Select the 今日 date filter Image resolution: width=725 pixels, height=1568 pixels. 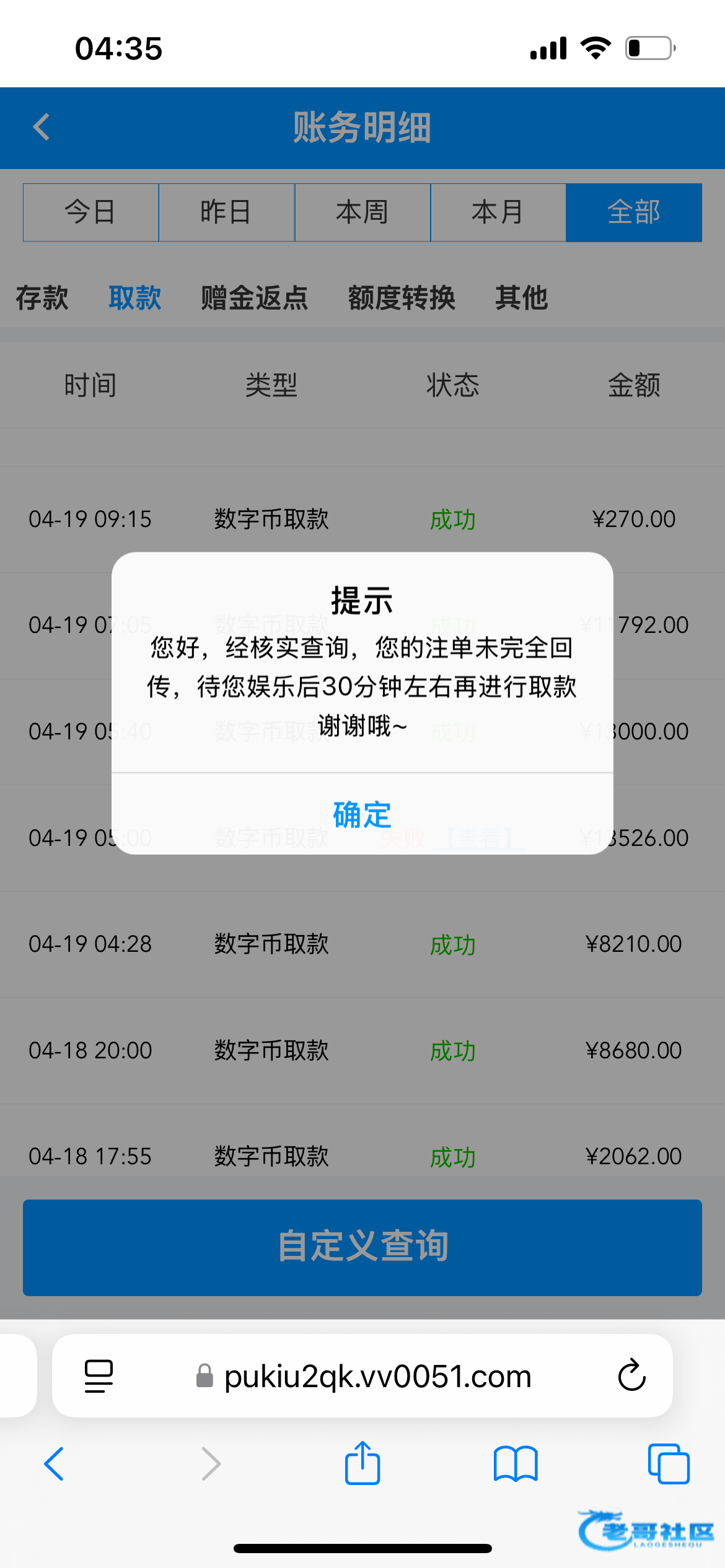click(90, 212)
